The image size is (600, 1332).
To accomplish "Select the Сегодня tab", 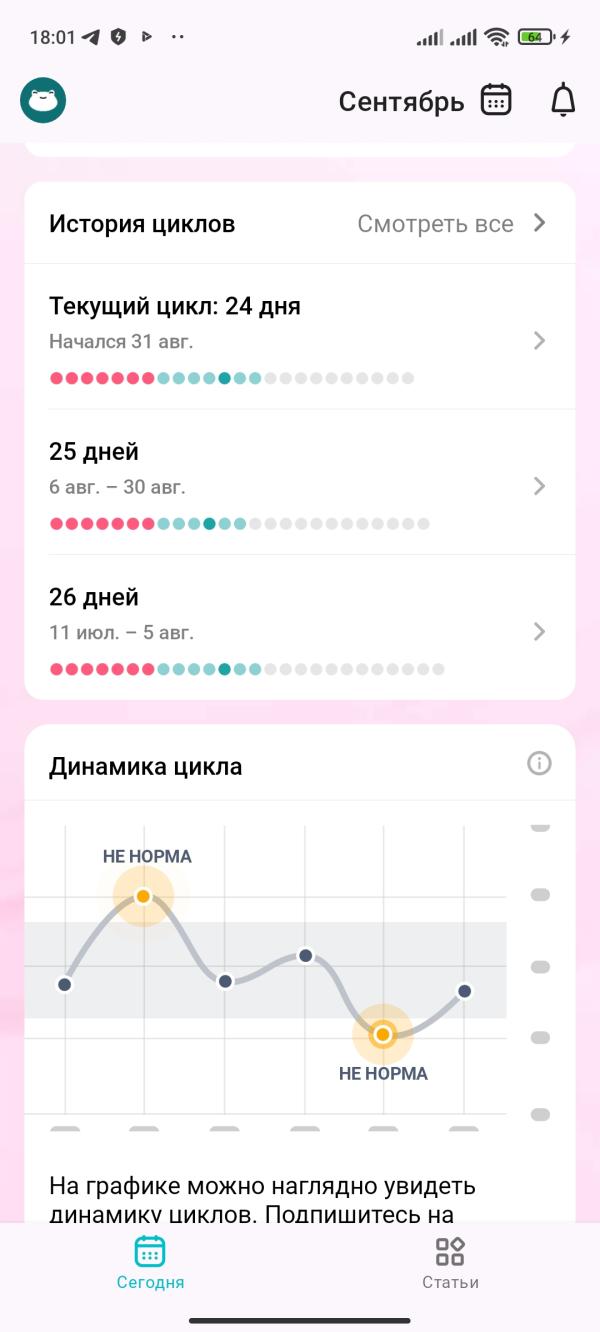I will pyautogui.click(x=150, y=1263).
